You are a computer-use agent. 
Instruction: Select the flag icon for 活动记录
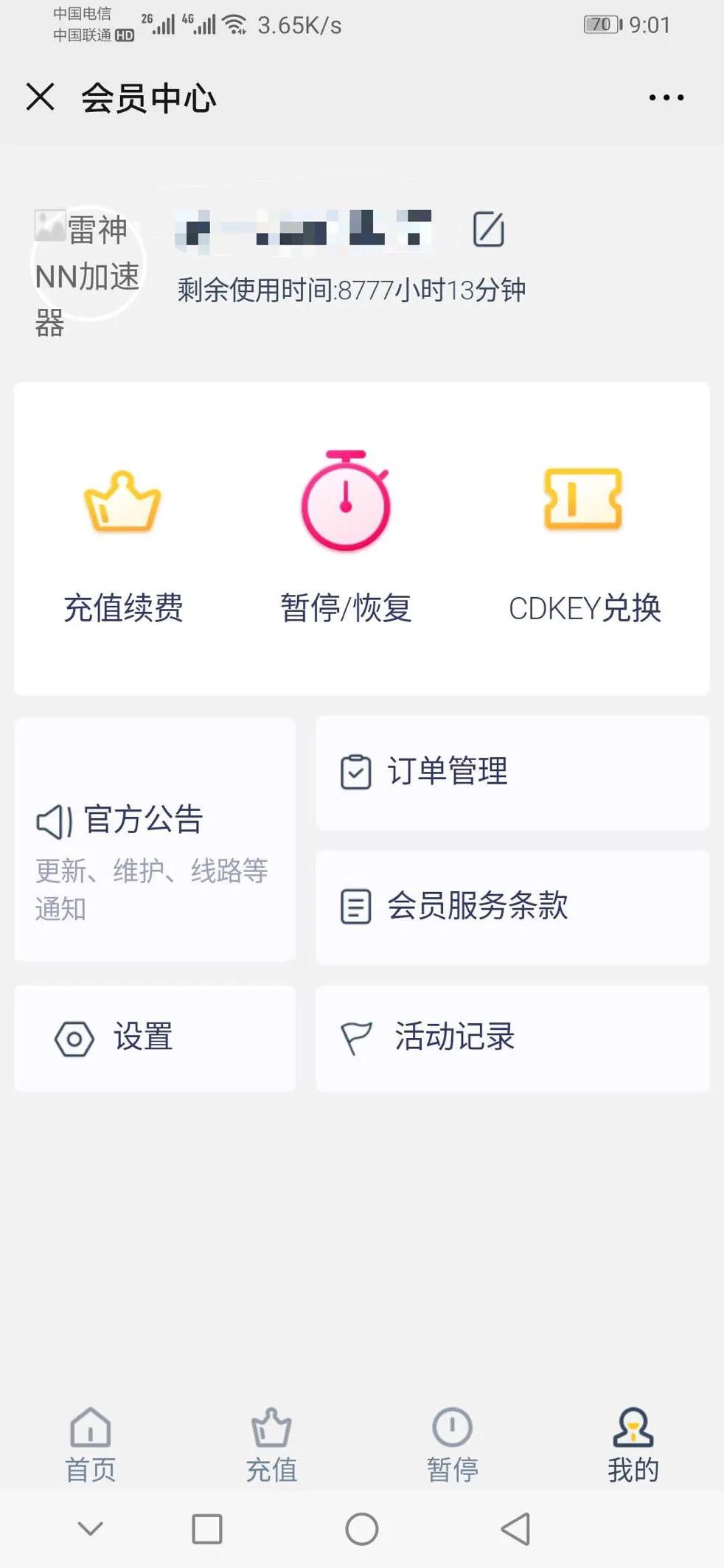coord(356,1037)
